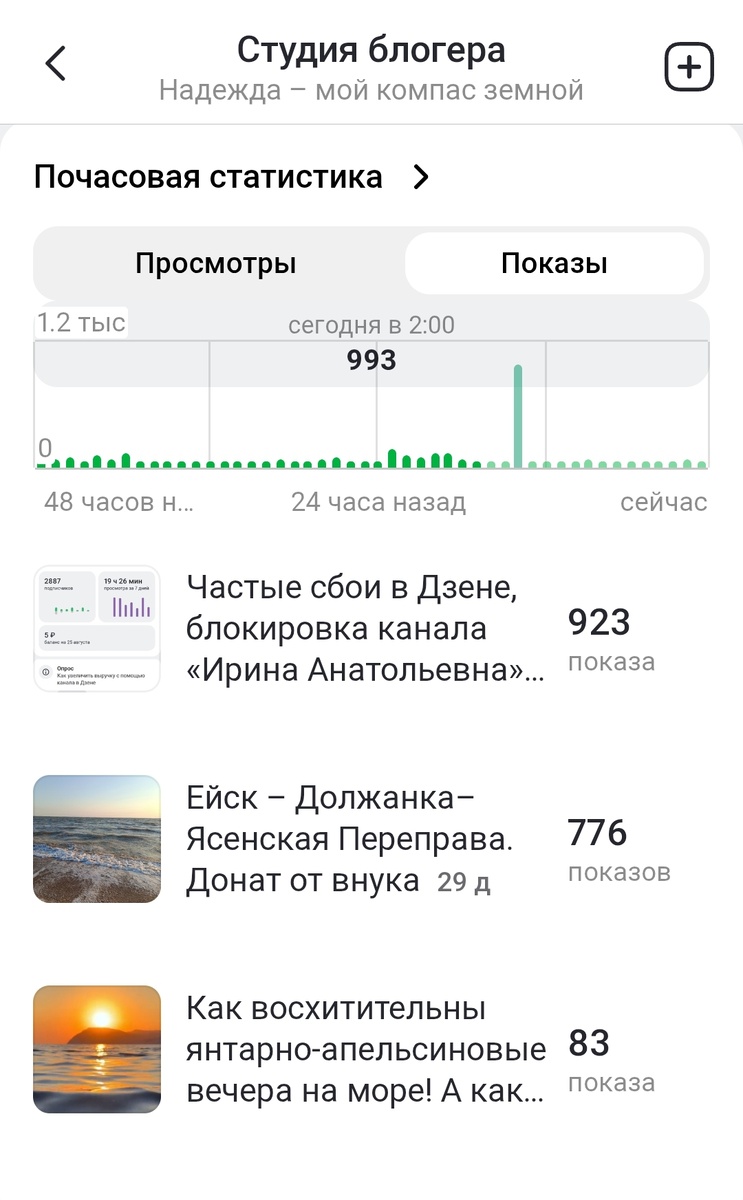The image size is (743, 1200).
Task: Switch to the Просмотры tab
Action: click(216, 263)
